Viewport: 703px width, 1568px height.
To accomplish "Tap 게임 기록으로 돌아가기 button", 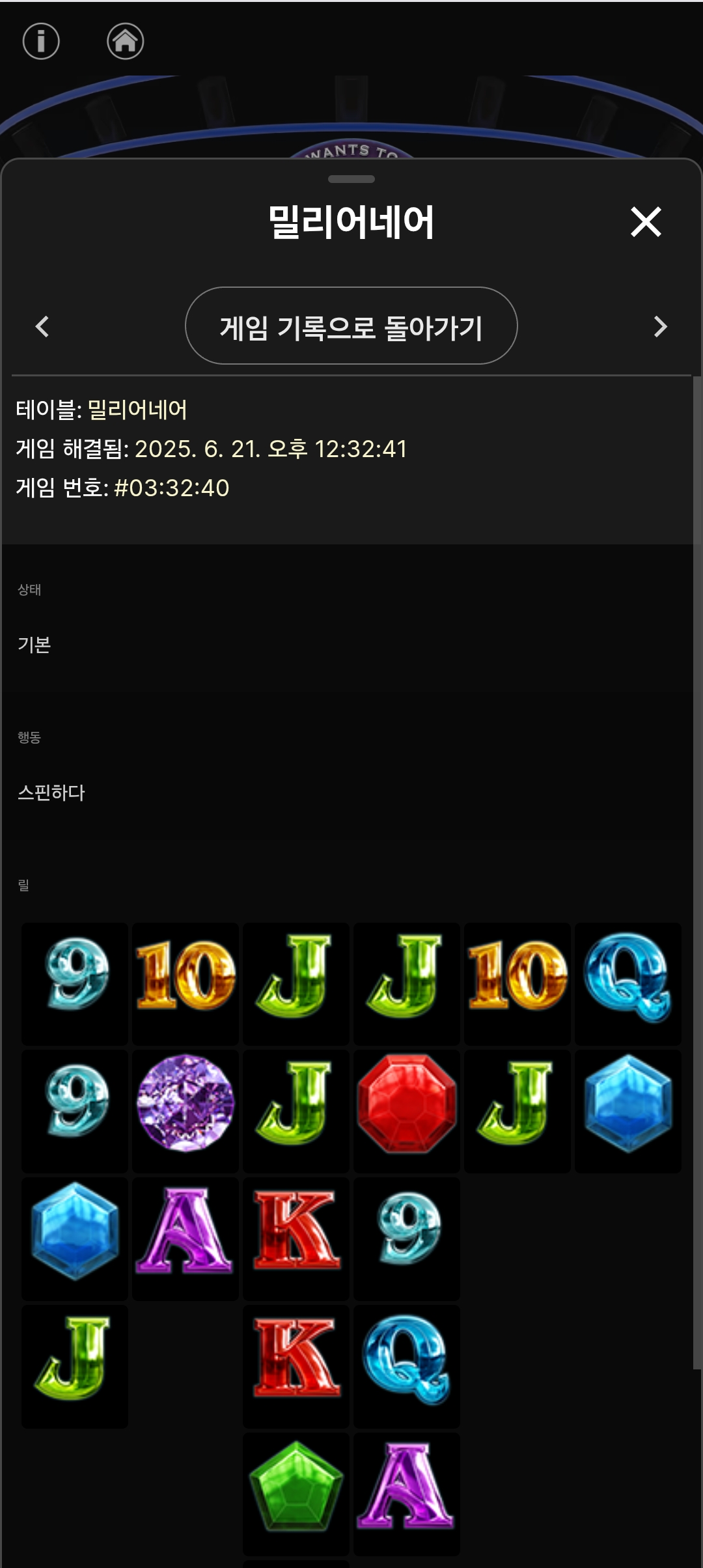I will (x=351, y=326).
